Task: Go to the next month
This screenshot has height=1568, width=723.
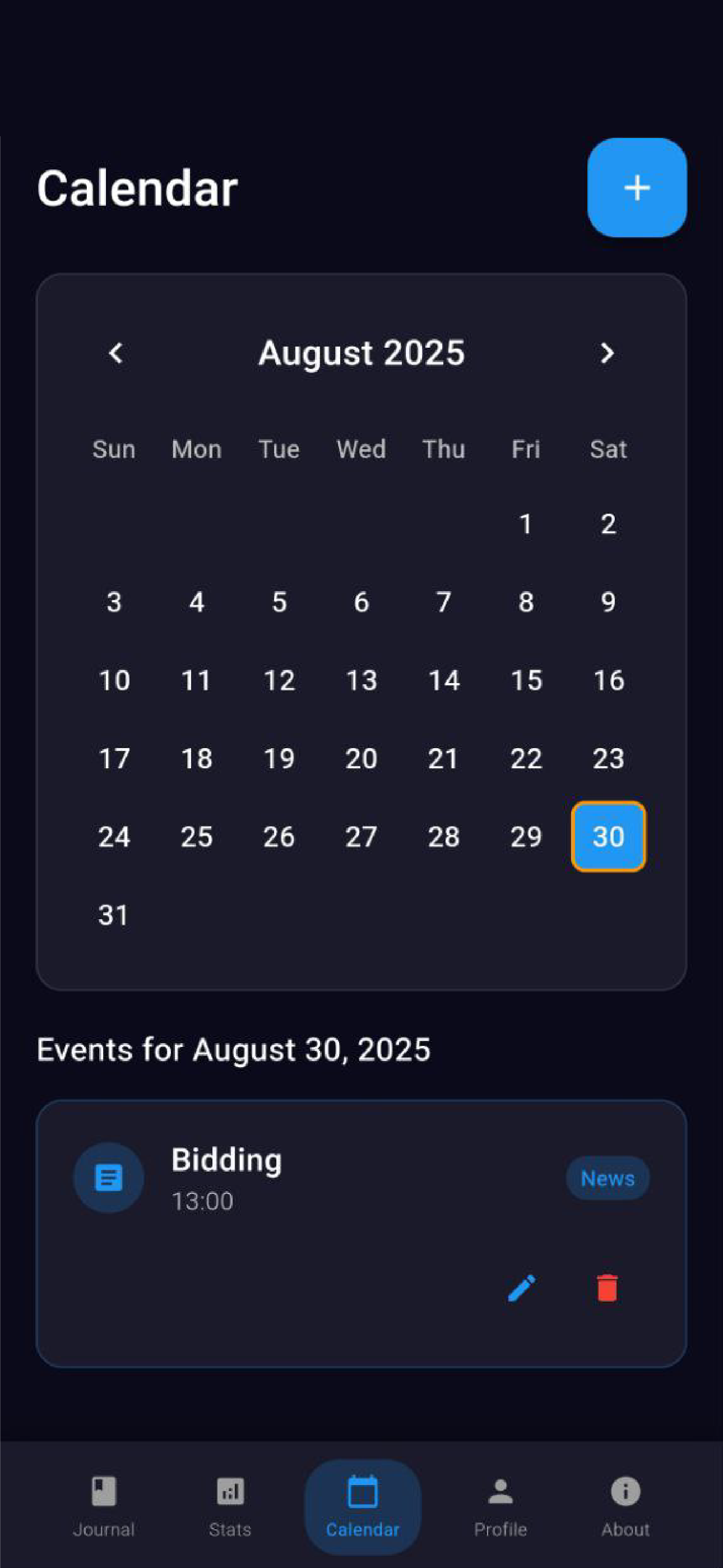Action: [607, 353]
